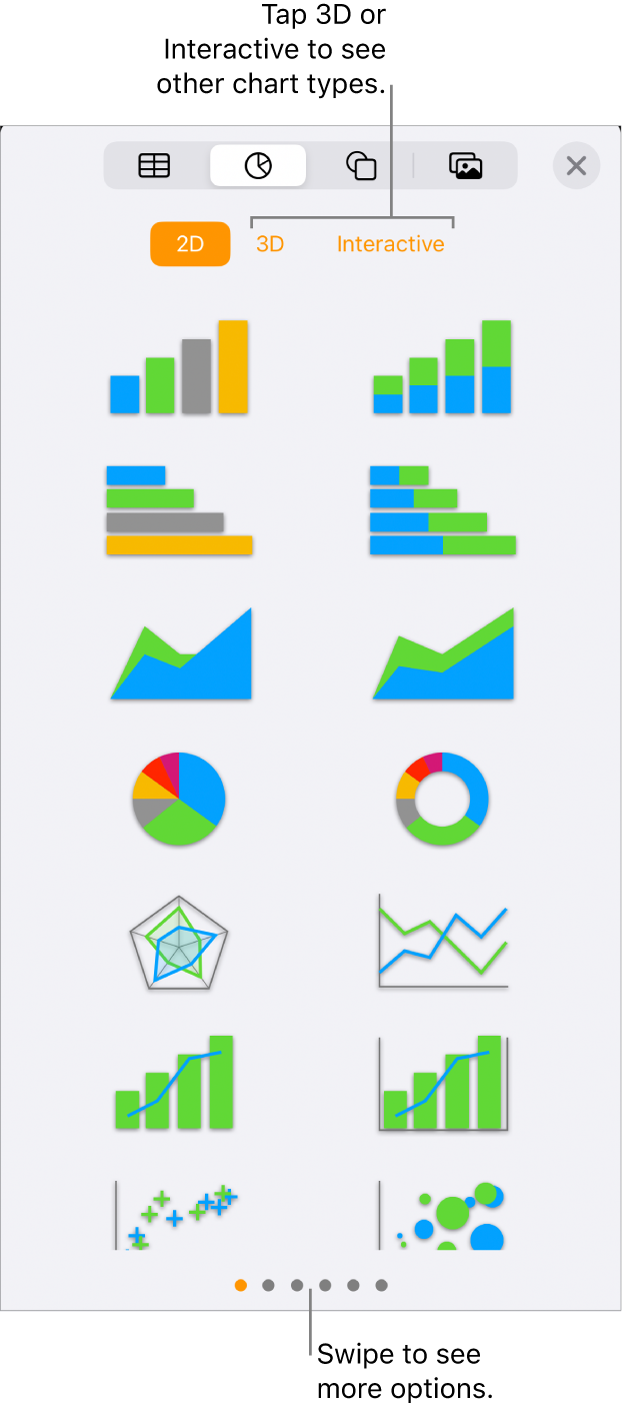This screenshot has width=622, height=1416.
Task: Add the stacked horizontal bar chart
Action: 442,510
